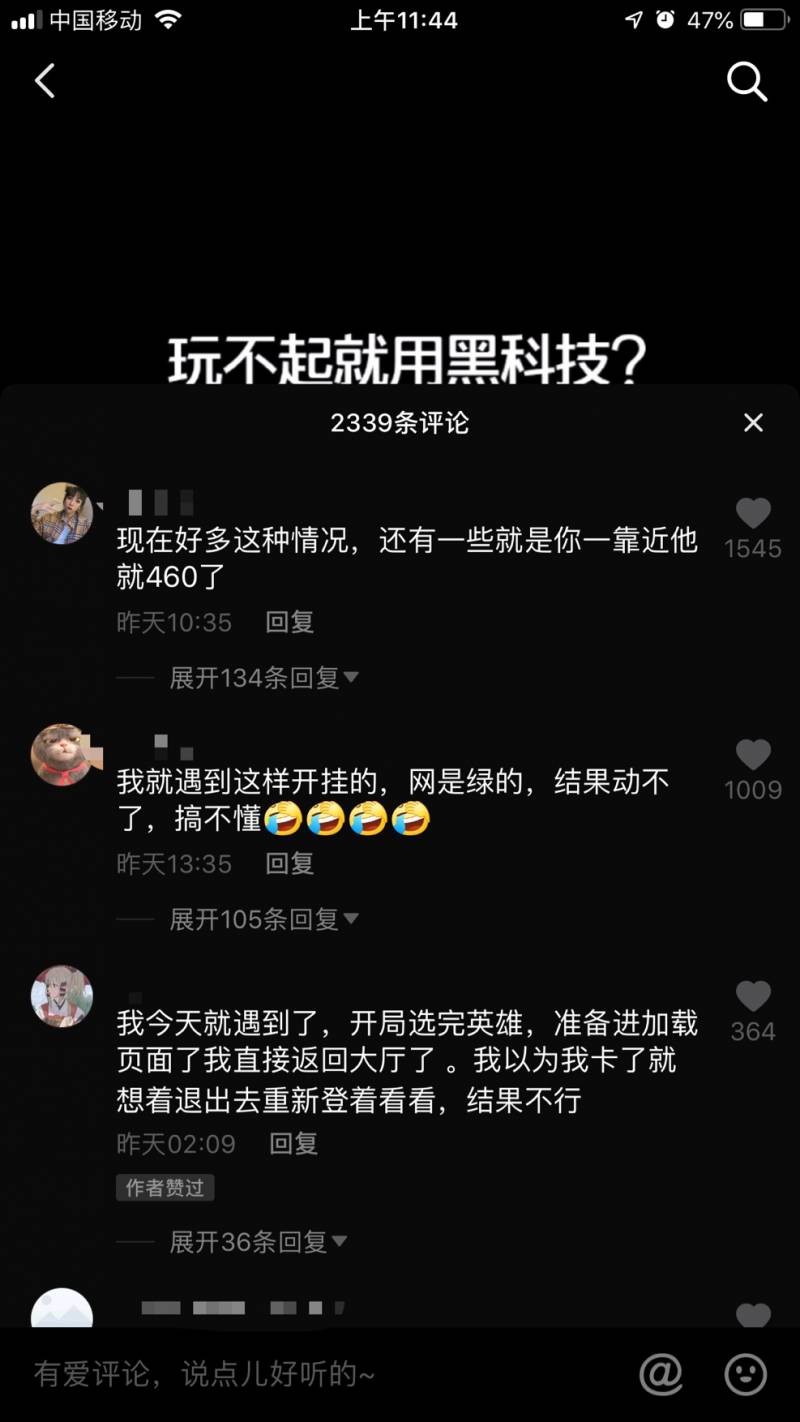Open search via the magnifier icon
Viewport: 800px width, 1422px height.
click(x=747, y=82)
